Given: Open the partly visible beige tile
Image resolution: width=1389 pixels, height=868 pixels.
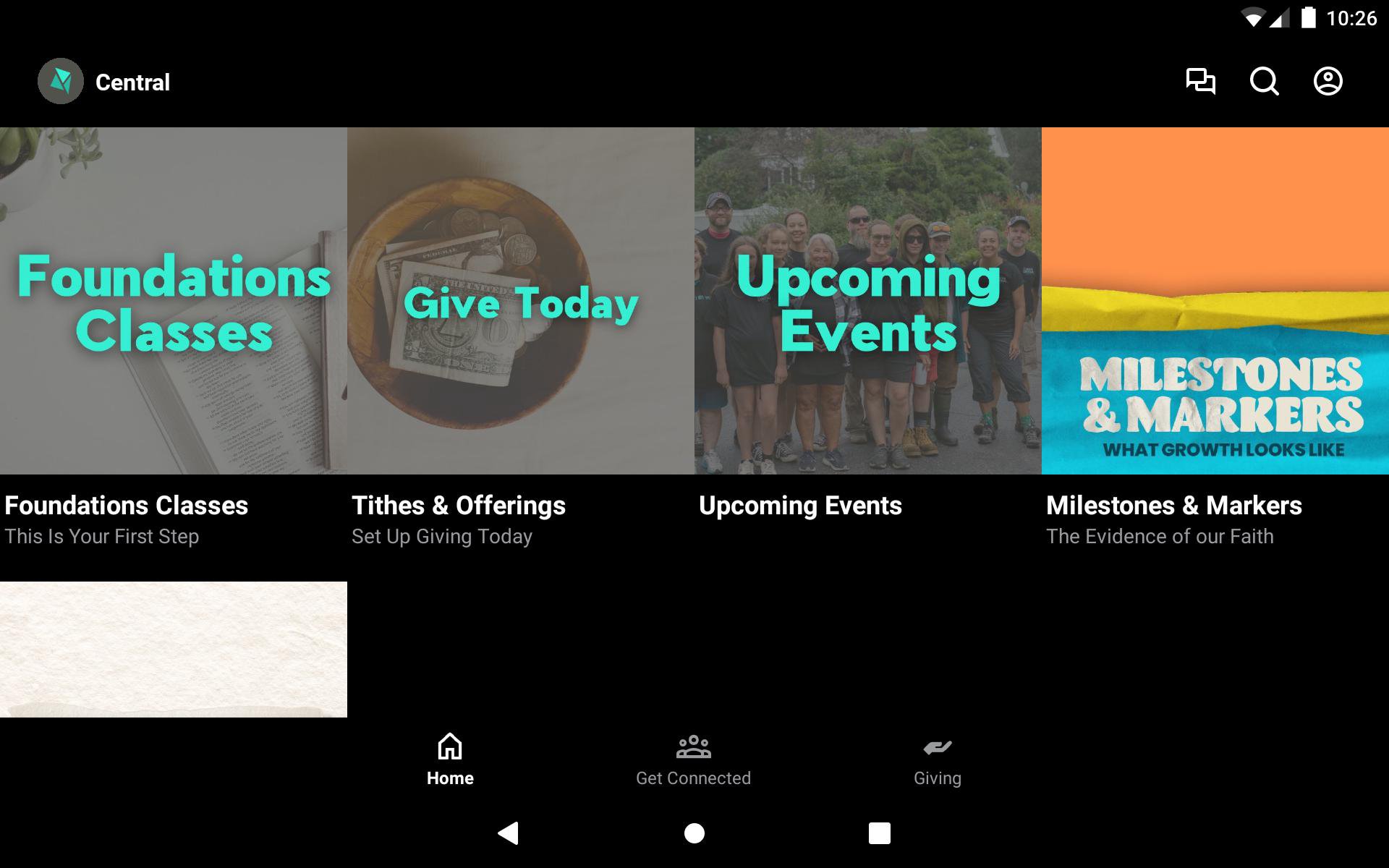Looking at the screenshot, I should click(174, 649).
